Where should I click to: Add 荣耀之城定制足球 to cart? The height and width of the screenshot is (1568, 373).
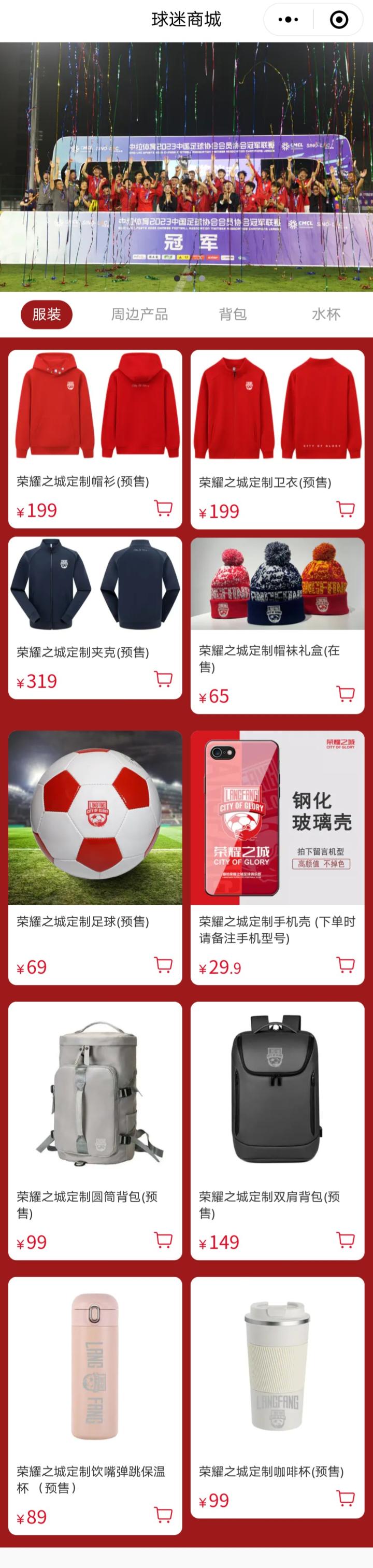coord(163,965)
